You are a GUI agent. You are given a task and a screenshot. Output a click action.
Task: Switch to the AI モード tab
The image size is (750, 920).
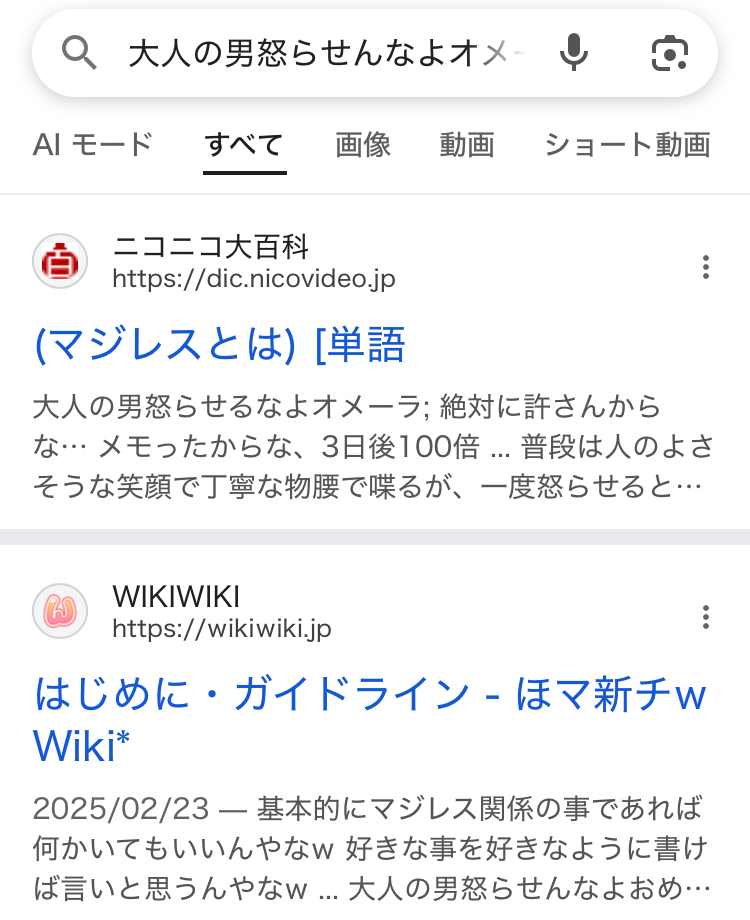(92, 145)
